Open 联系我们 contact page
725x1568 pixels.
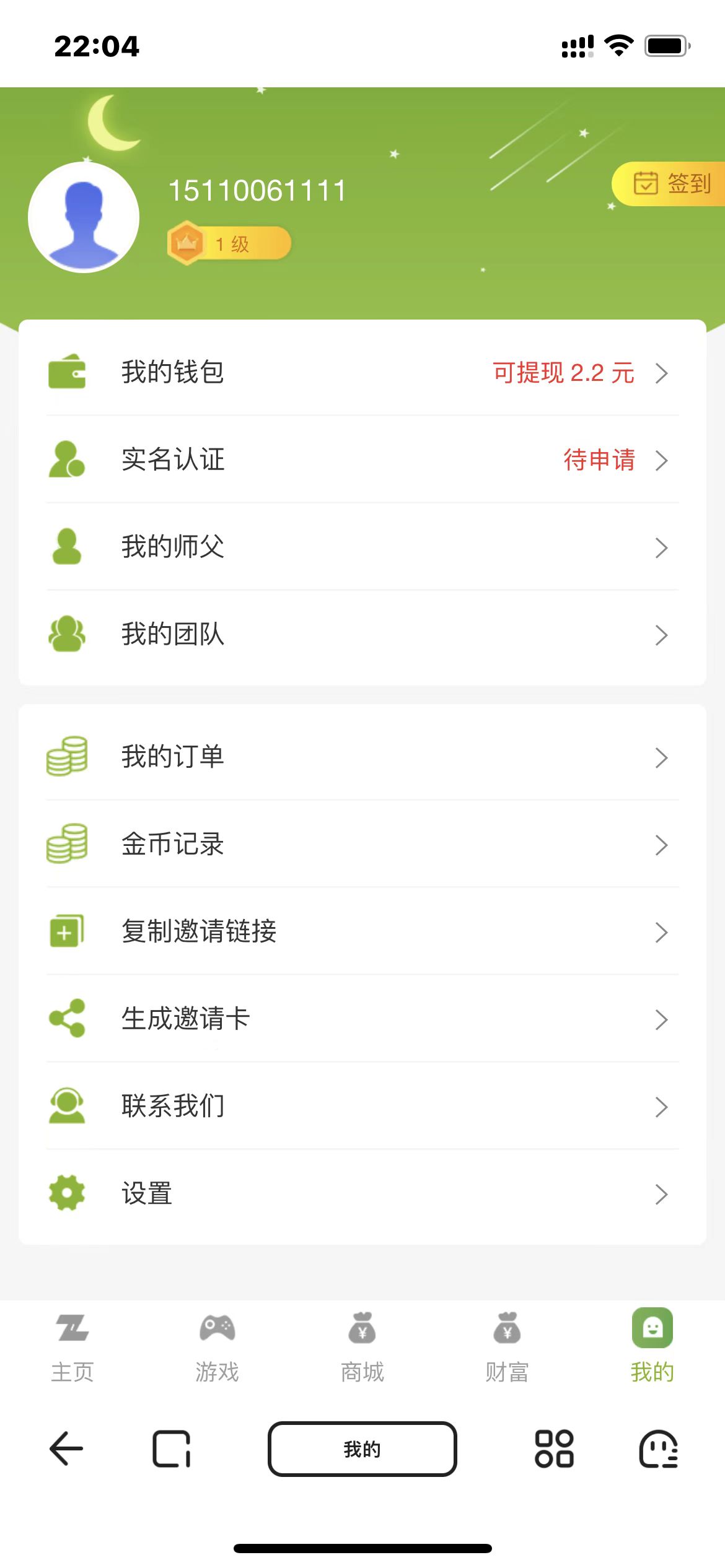point(362,1106)
